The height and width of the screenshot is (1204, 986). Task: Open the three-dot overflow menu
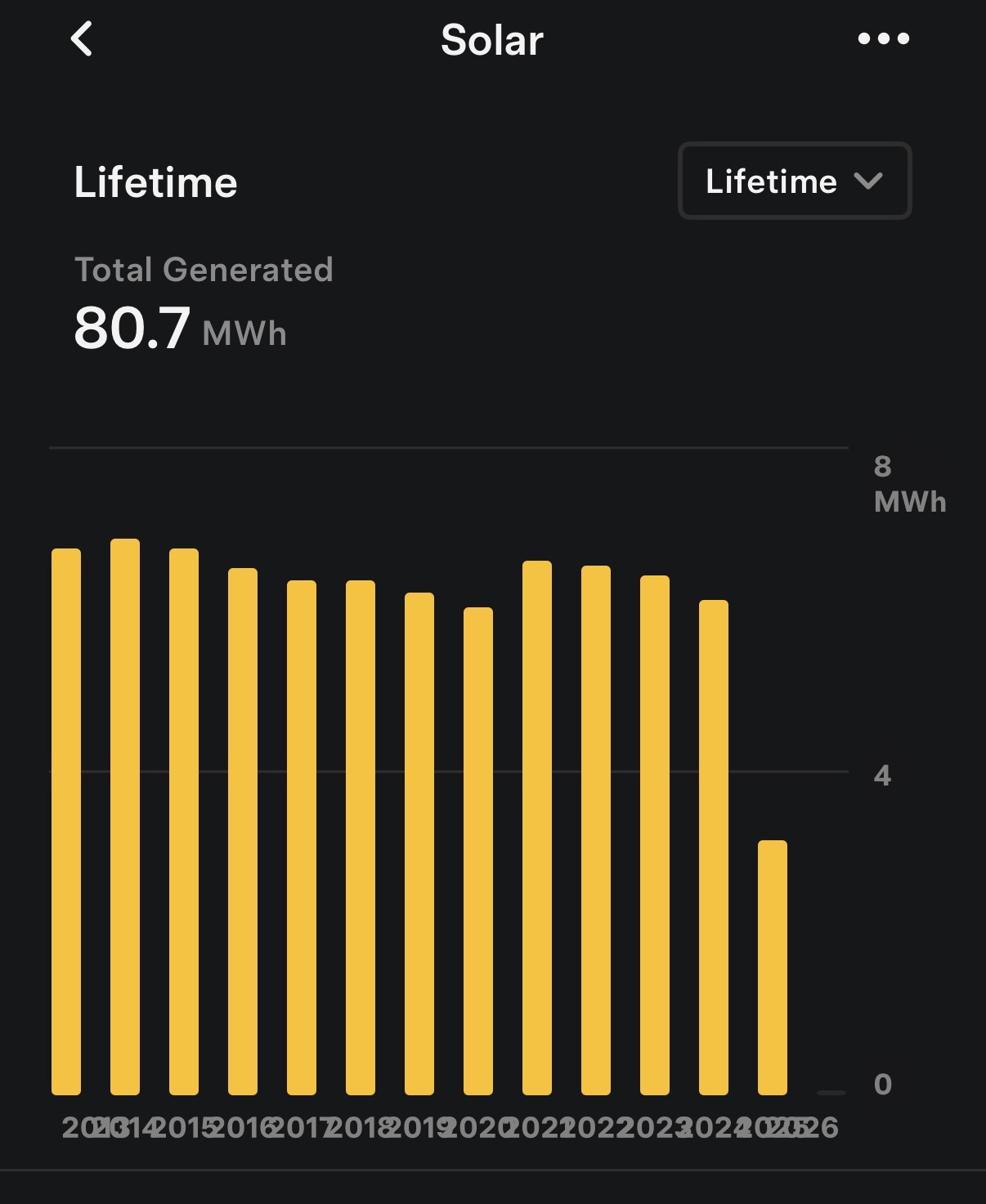click(883, 38)
